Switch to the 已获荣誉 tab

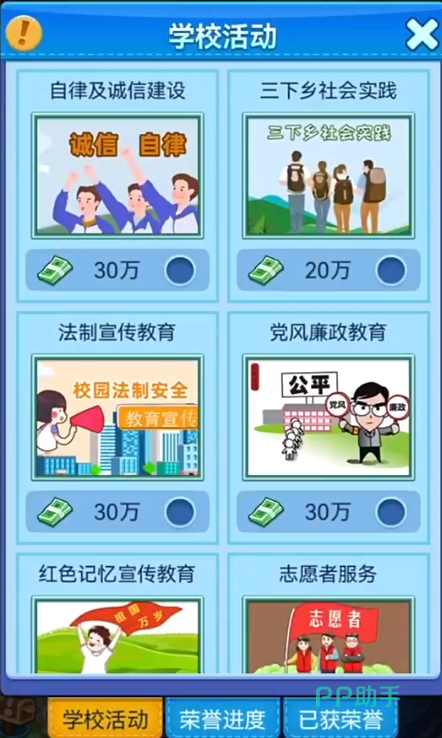coord(341,719)
